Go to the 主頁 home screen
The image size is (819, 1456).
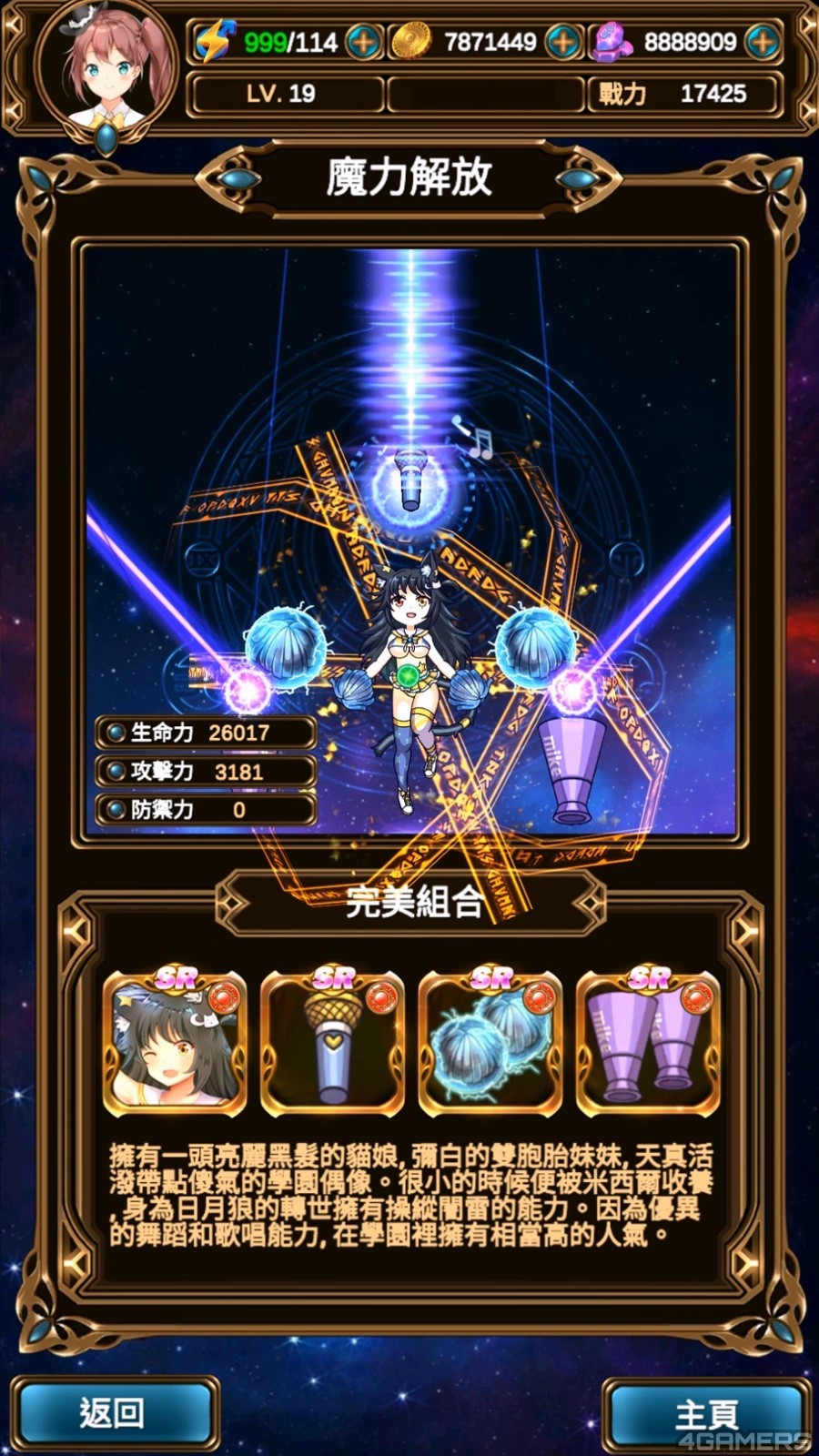tap(706, 1415)
